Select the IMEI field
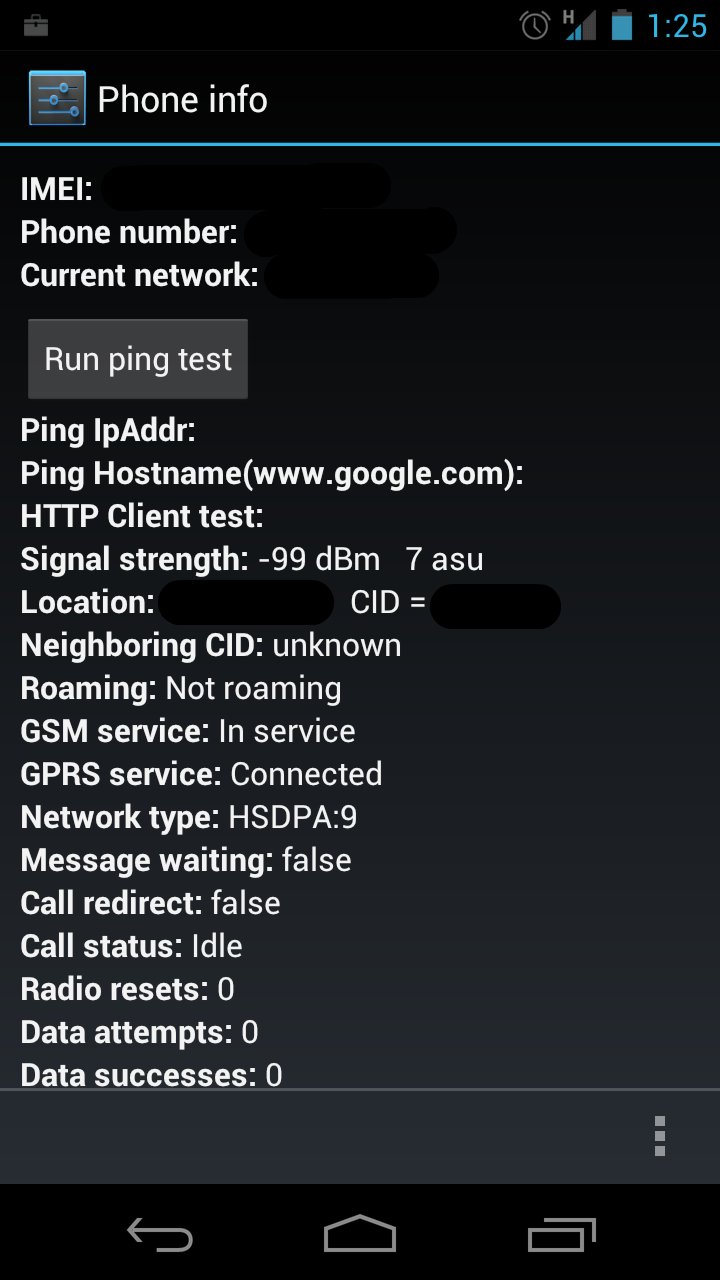720x1280 pixels. pos(200,187)
